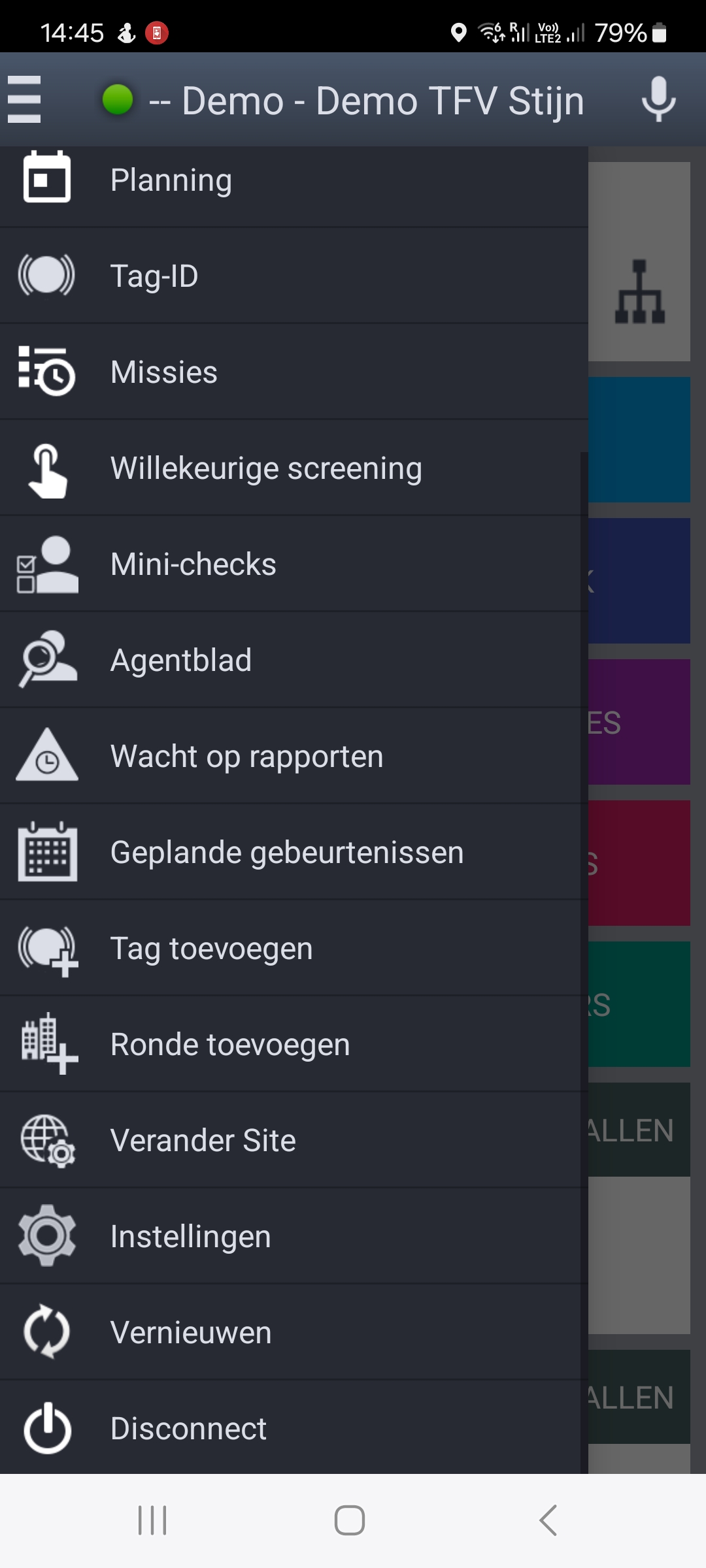Viewport: 706px width, 1568px height.
Task: Tap the Ronde toevoegen building icon
Action: 46,1043
